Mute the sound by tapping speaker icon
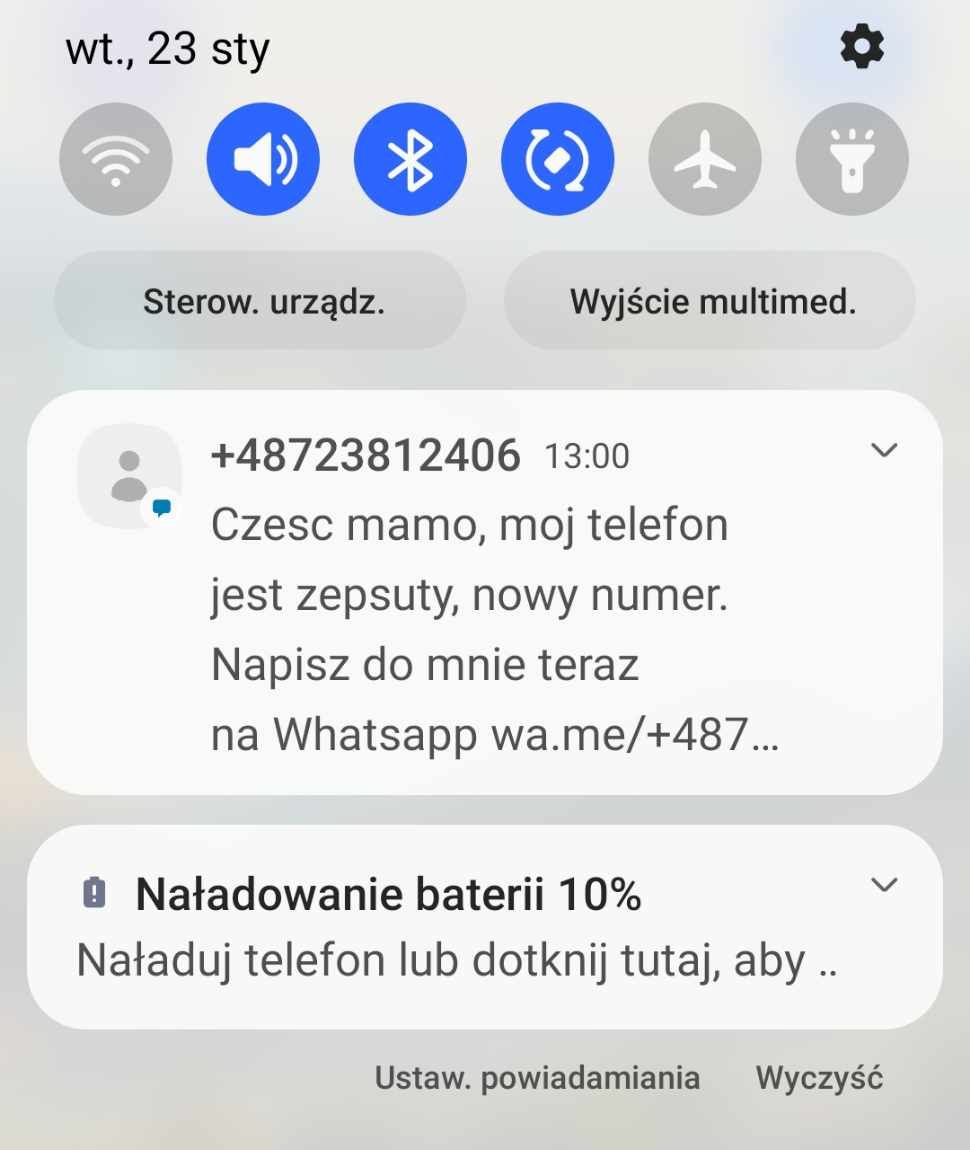This screenshot has width=970, height=1150. point(263,158)
